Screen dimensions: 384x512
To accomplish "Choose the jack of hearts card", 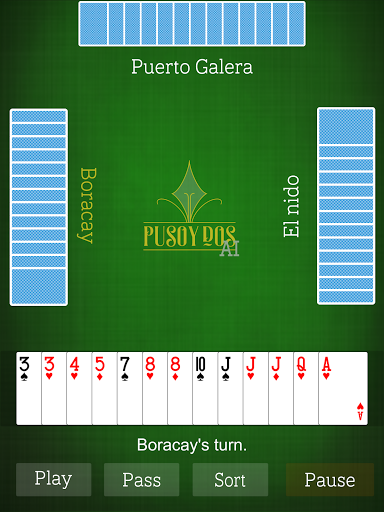I will coord(256,388).
